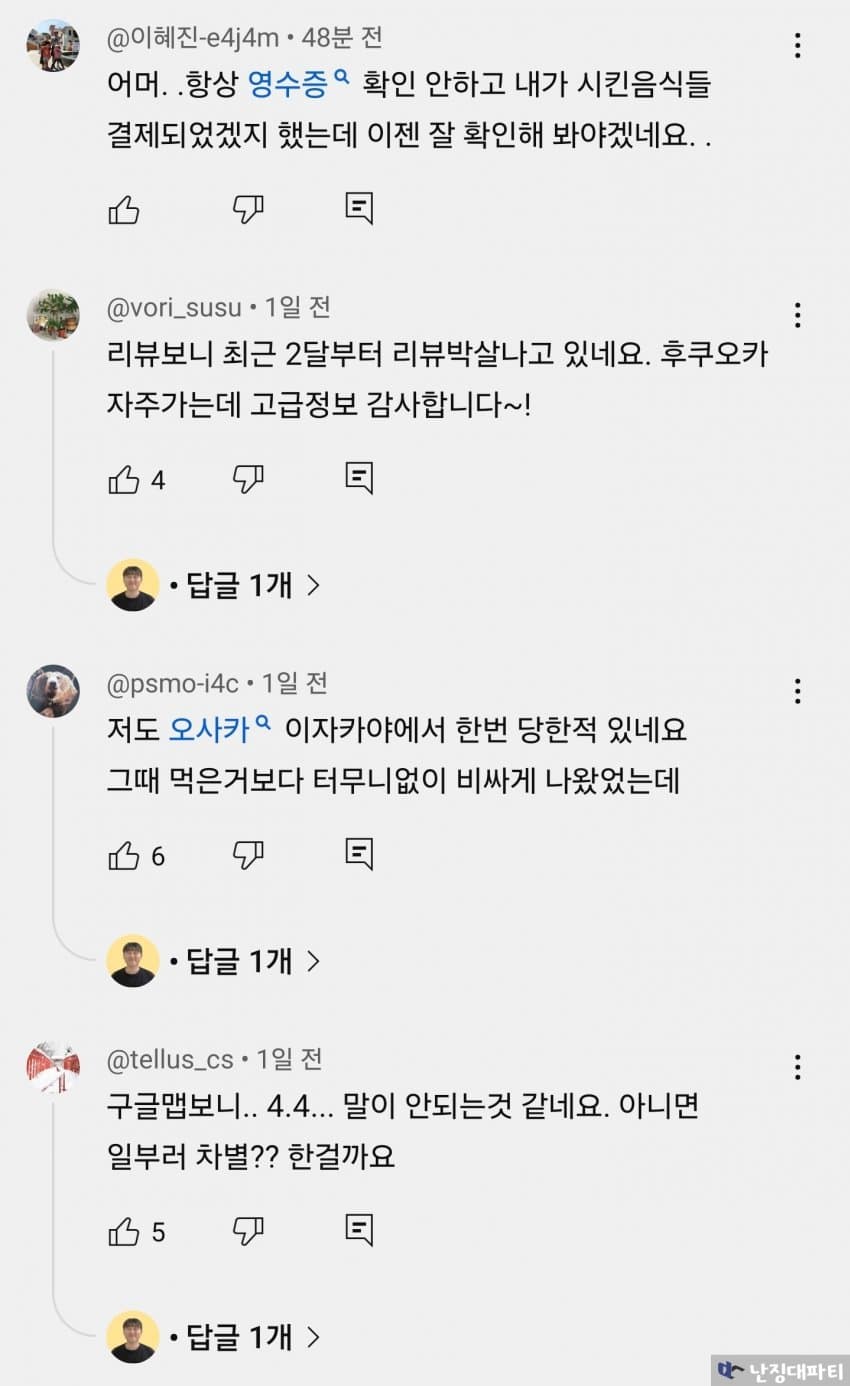Image resolution: width=850 pixels, height=1386 pixels.
Task: Open overflow menu for @이혜진-e4j4m's comment
Action: click(797, 46)
